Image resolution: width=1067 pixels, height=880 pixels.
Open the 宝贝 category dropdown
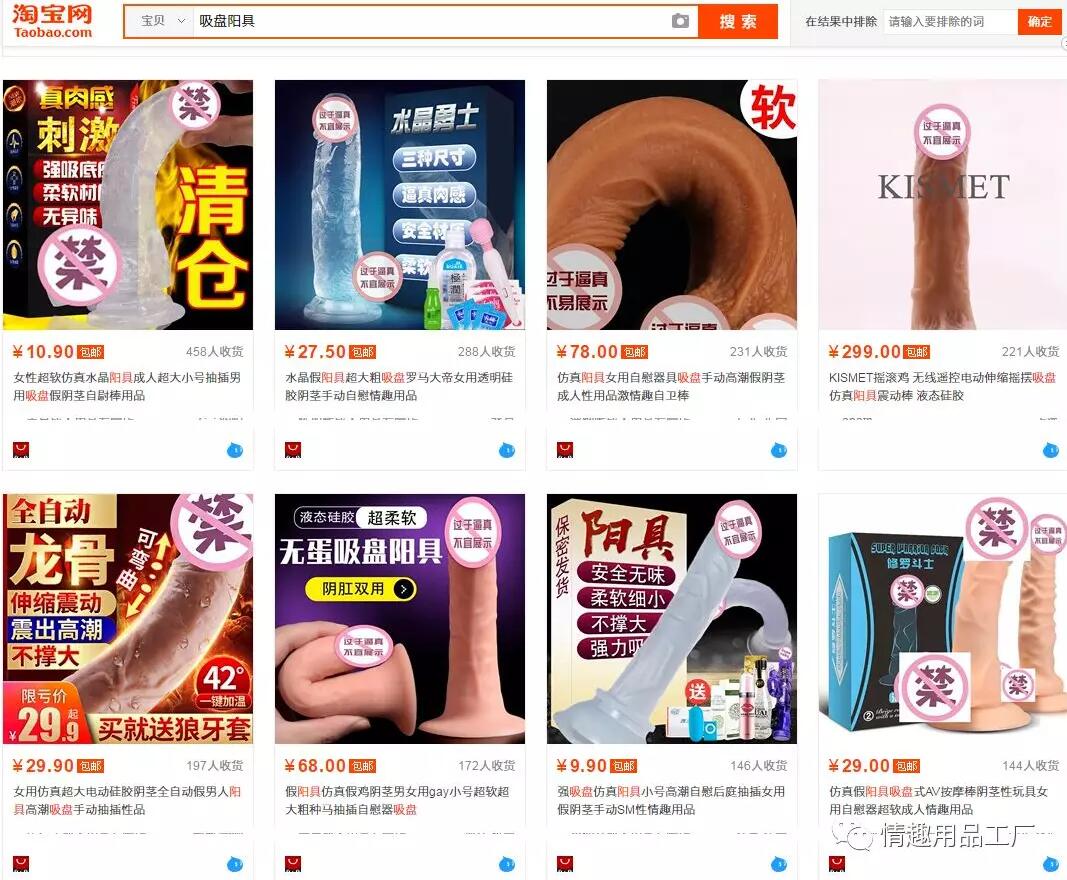160,21
